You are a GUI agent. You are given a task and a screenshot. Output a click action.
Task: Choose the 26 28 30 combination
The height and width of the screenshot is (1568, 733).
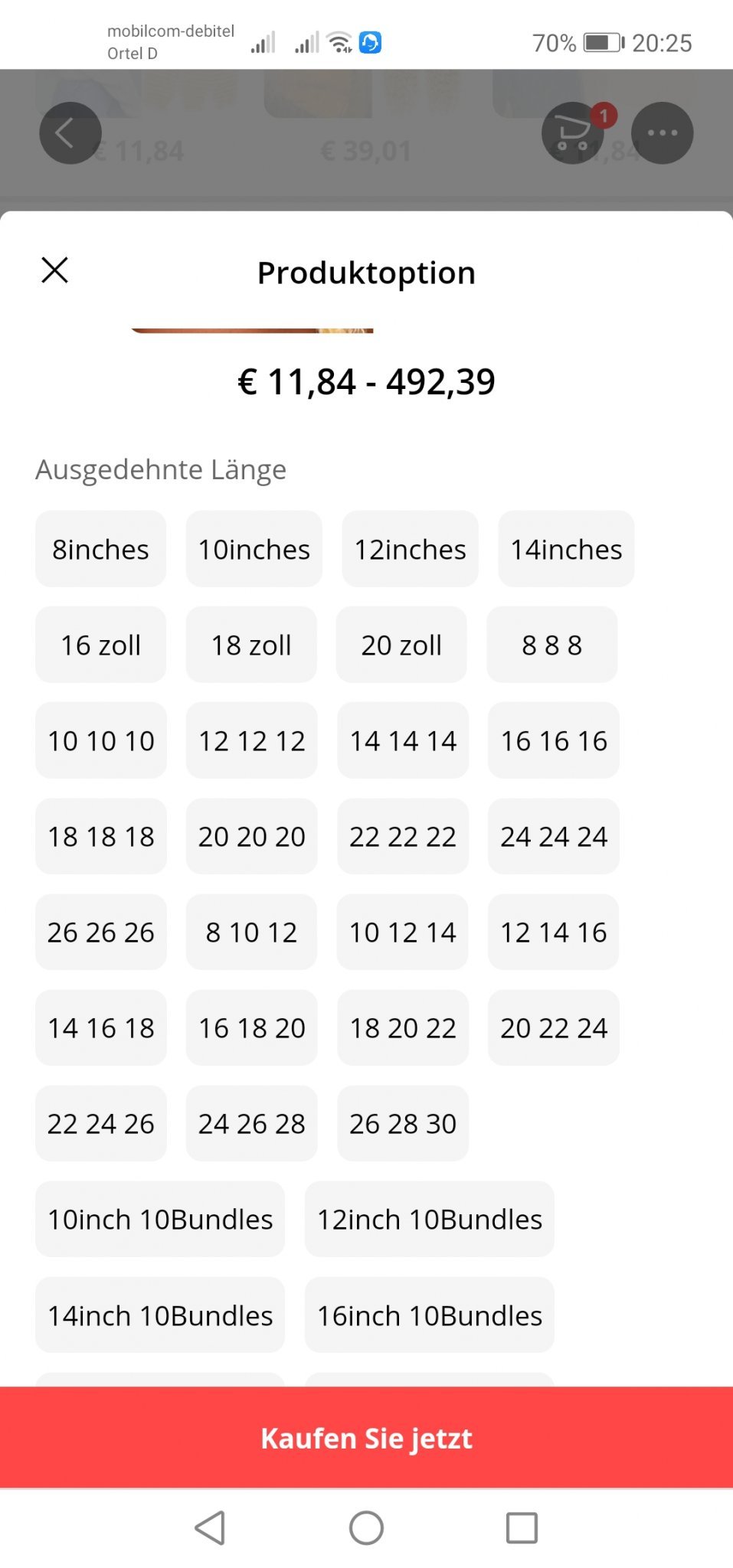(402, 1123)
